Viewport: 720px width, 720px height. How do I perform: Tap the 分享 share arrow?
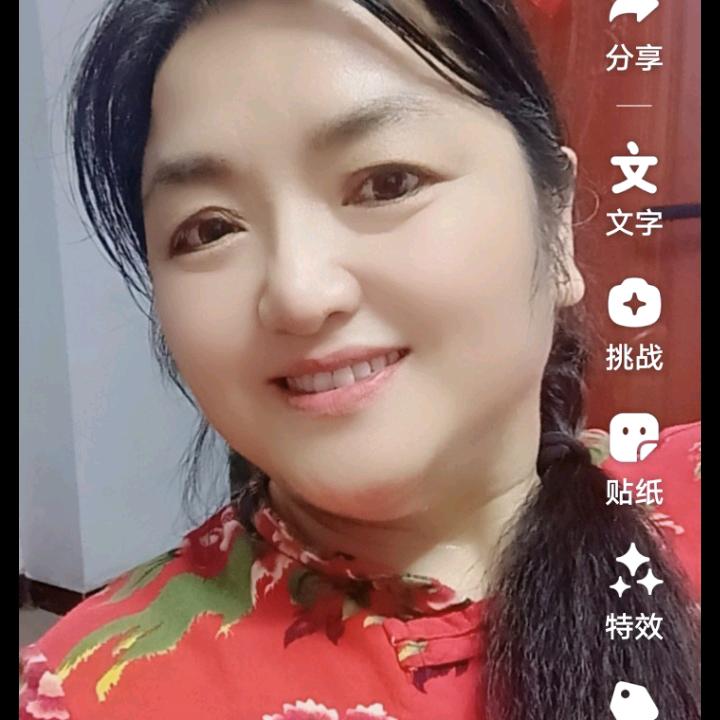click(634, 12)
